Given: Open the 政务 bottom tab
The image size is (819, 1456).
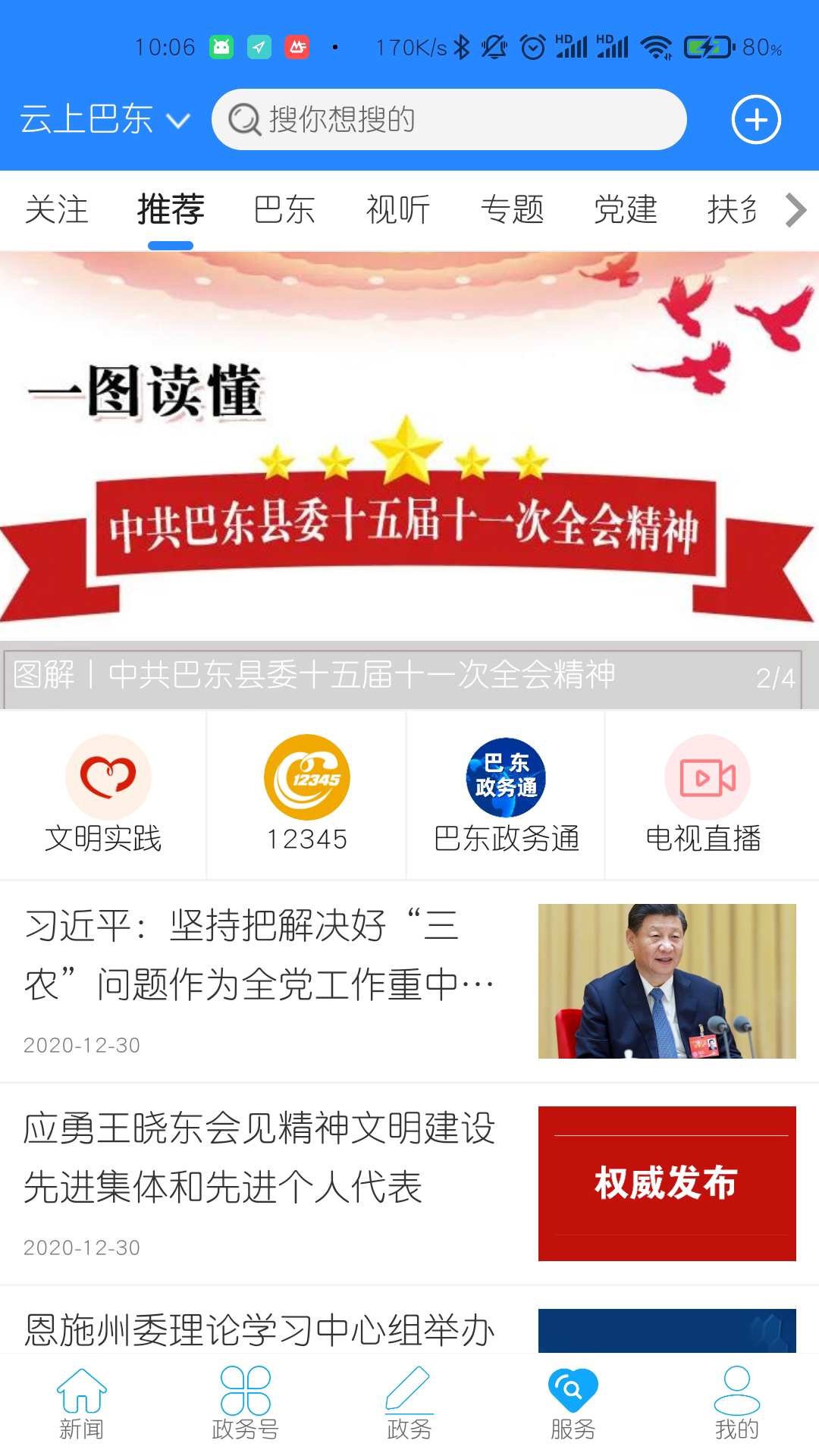Looking at the screenshot, I should pyautogui.click(x=409, y=1403).
